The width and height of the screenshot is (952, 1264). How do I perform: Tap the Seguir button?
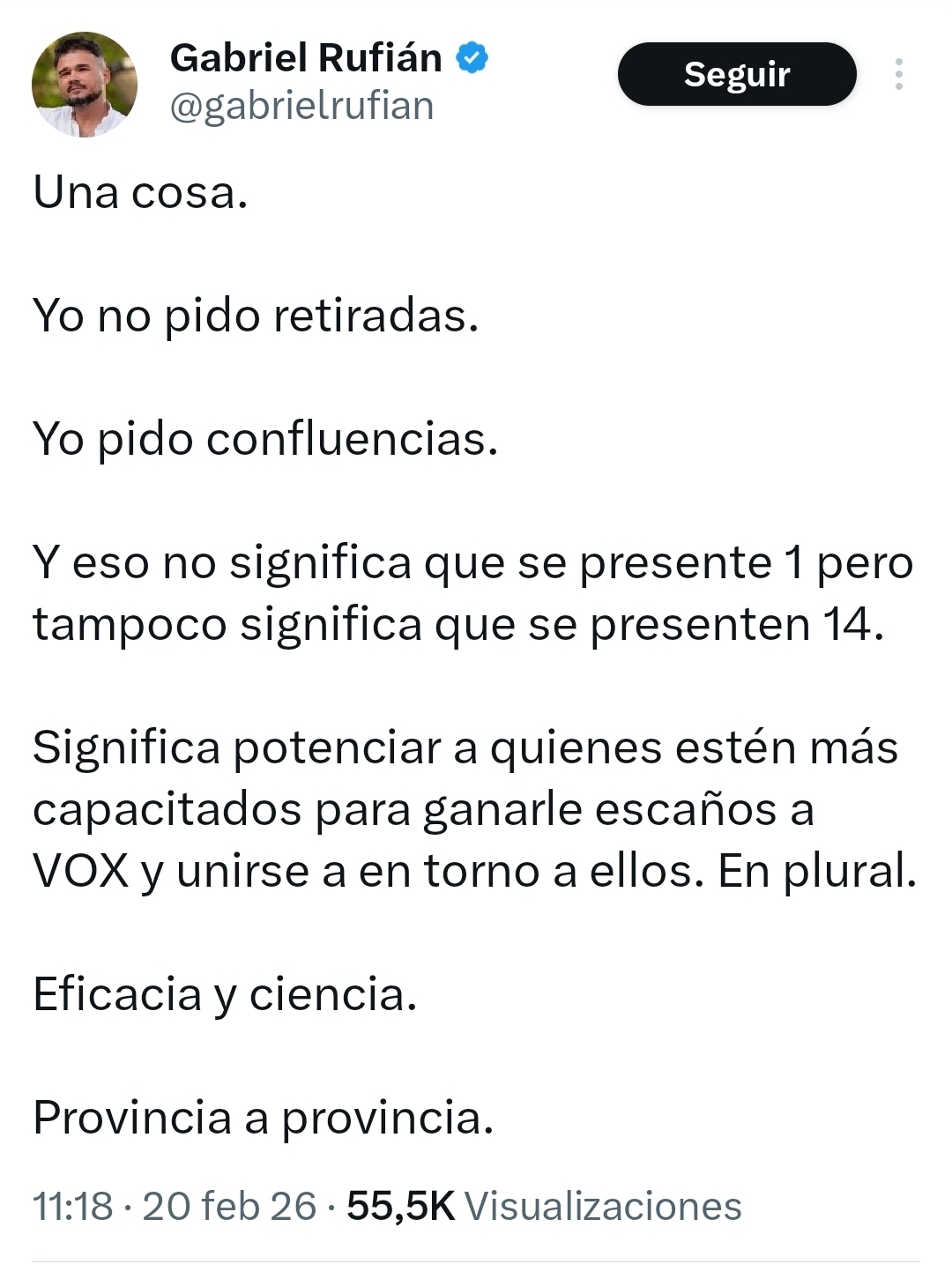[737, 74]
